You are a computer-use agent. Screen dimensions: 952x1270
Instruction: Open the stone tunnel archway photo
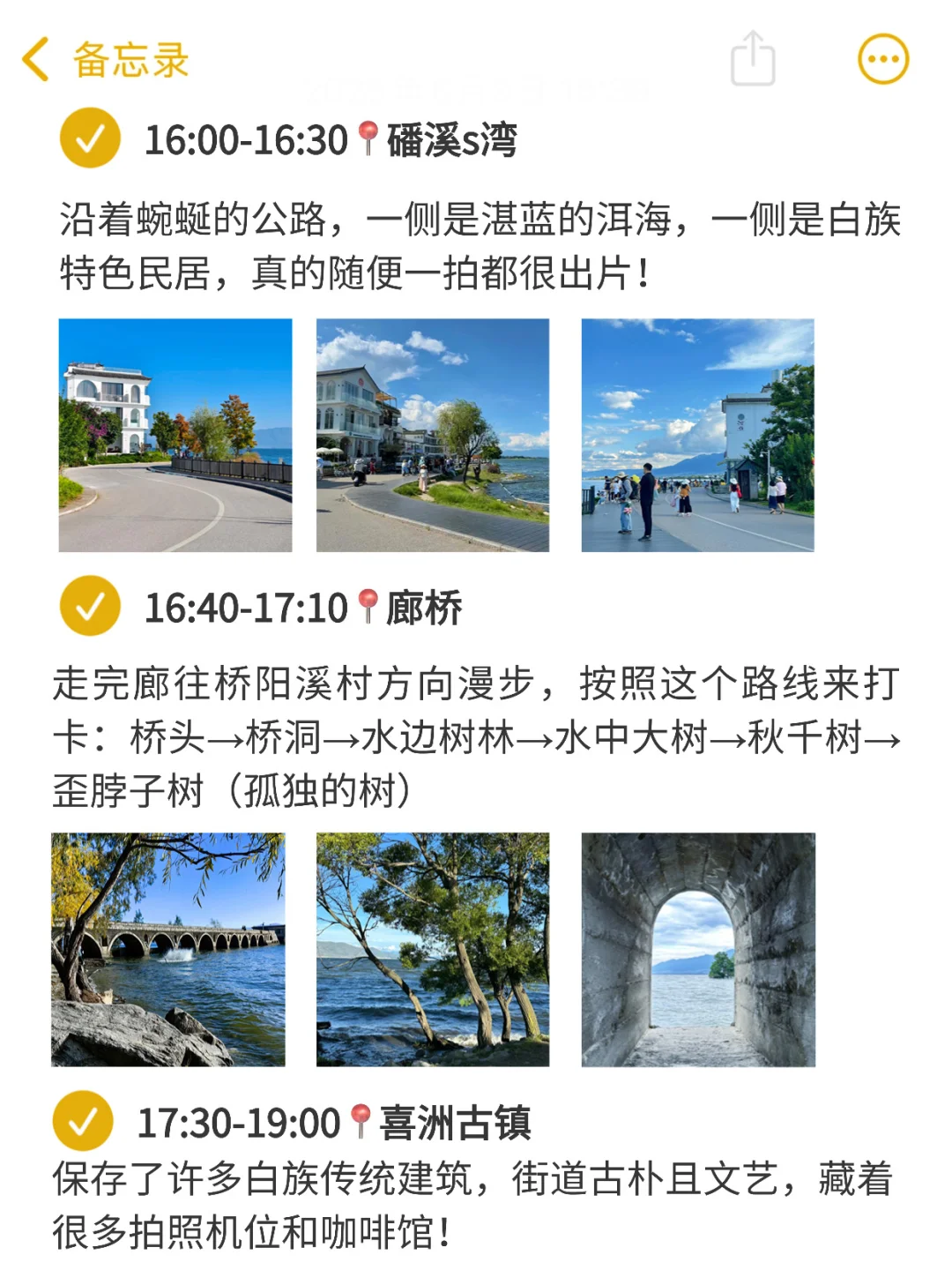[x=698, y=950]
